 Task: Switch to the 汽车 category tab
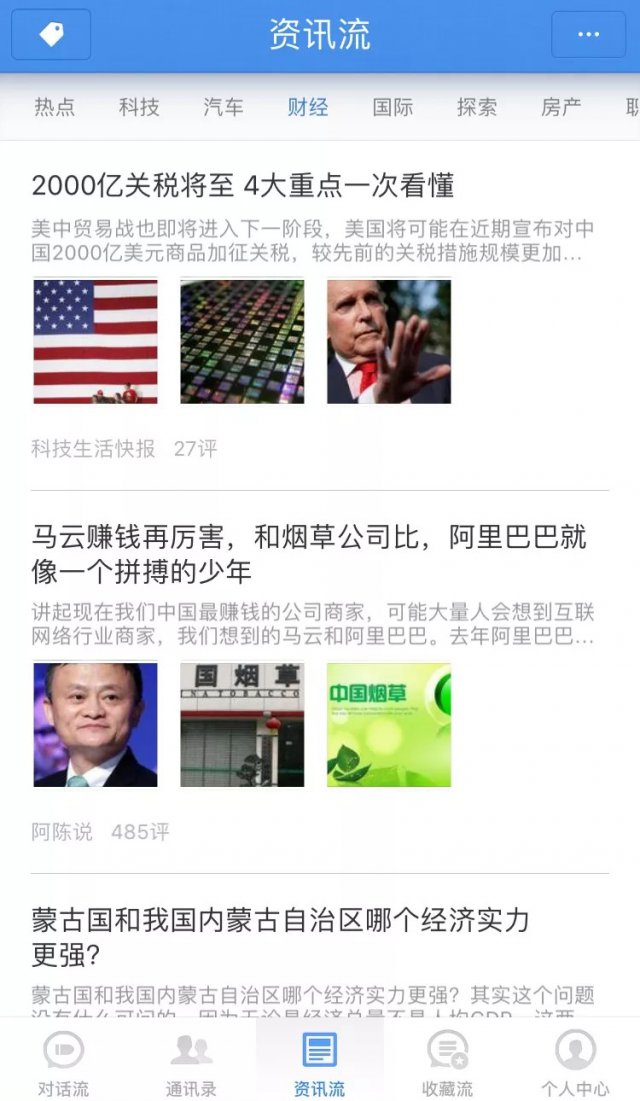[x=223, y=108]
